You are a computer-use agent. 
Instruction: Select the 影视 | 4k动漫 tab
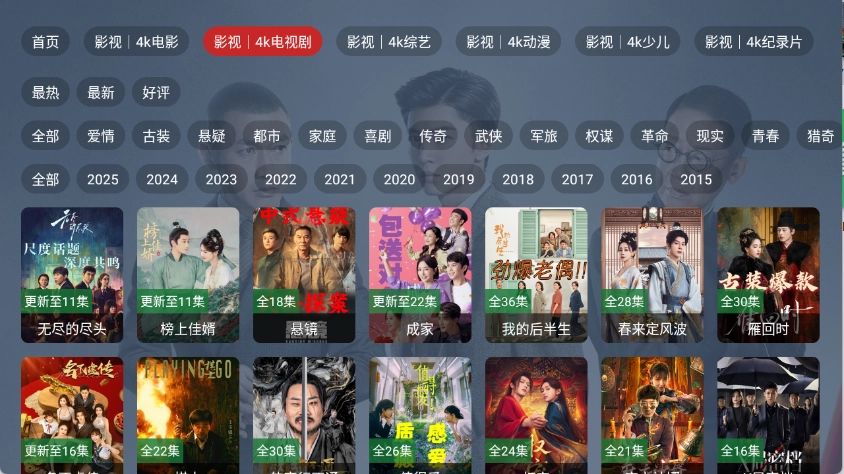tap(508, 42)
